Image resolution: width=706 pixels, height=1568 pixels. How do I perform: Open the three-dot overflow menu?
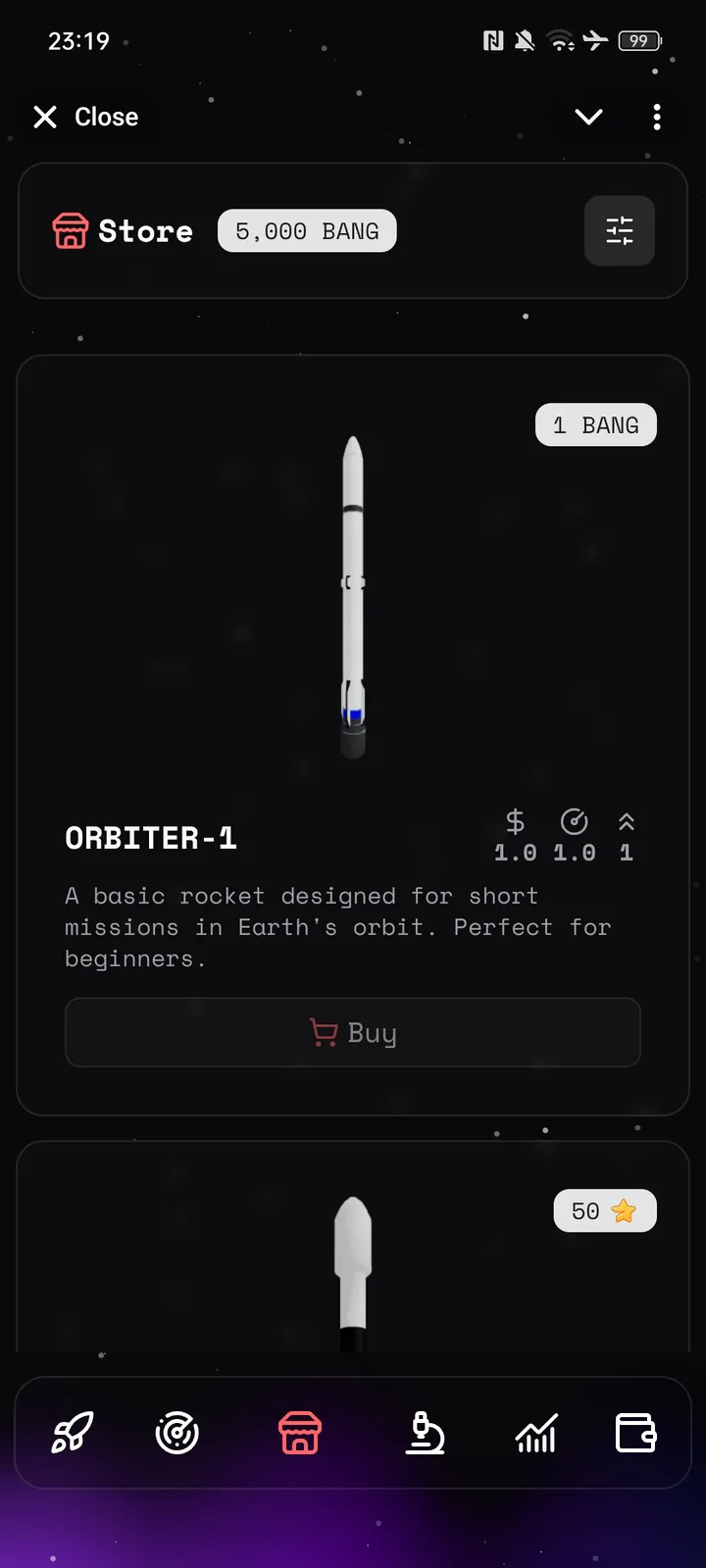[x=657, y=117]
